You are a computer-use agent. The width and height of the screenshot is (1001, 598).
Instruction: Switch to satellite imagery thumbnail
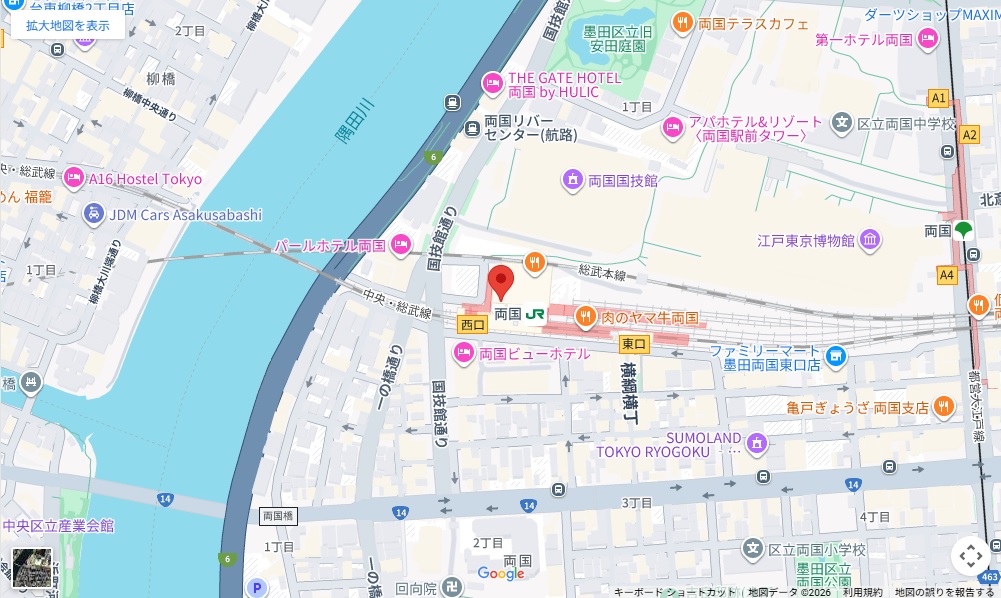(x=32, y=567)
